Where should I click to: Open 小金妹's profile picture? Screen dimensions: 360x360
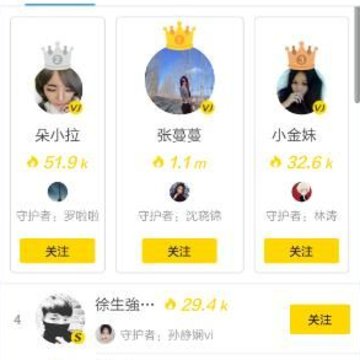click(x=302, y=91)
